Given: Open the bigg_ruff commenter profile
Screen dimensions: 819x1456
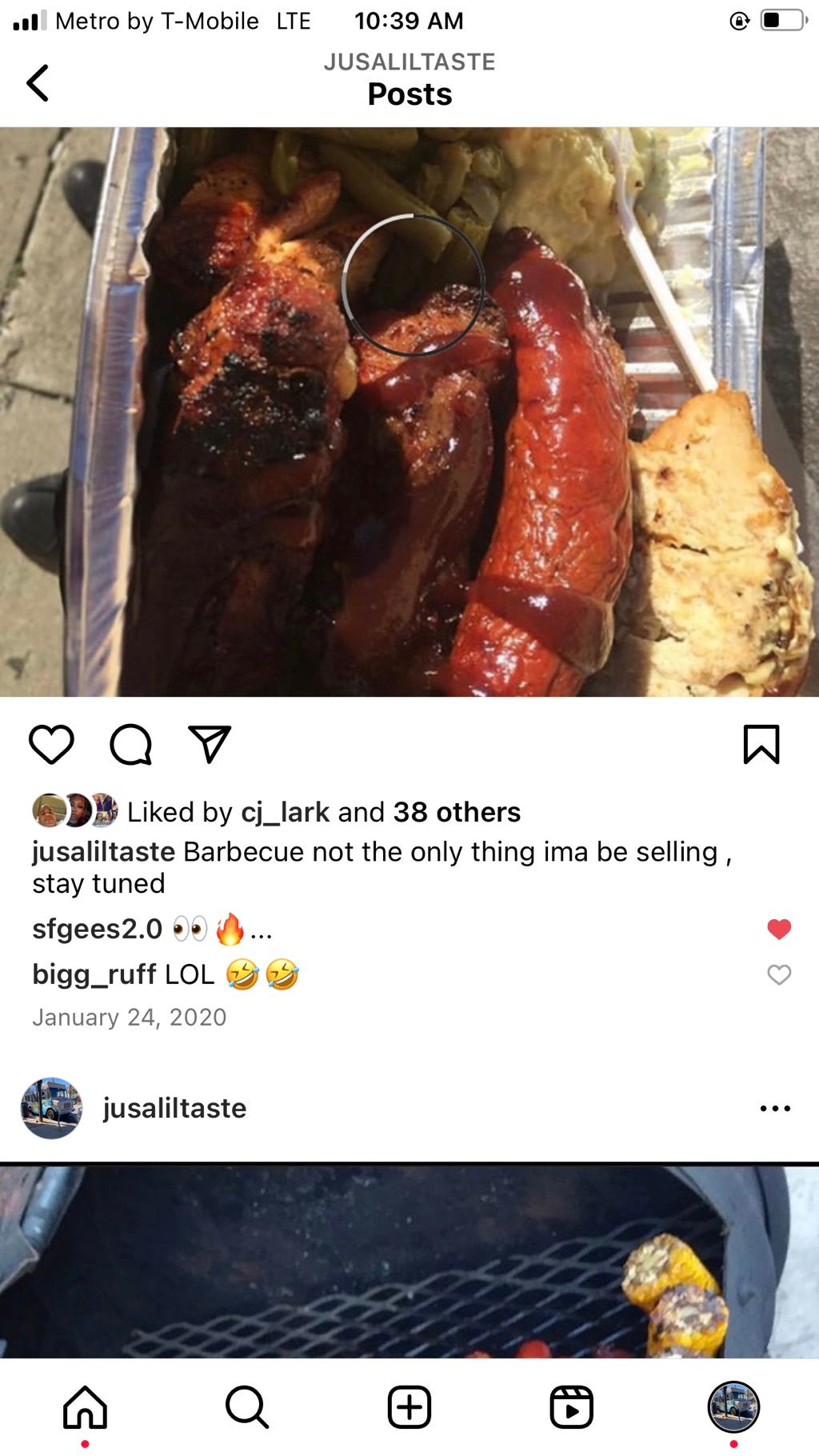Looking at the screenshot, I should [94, 974].
